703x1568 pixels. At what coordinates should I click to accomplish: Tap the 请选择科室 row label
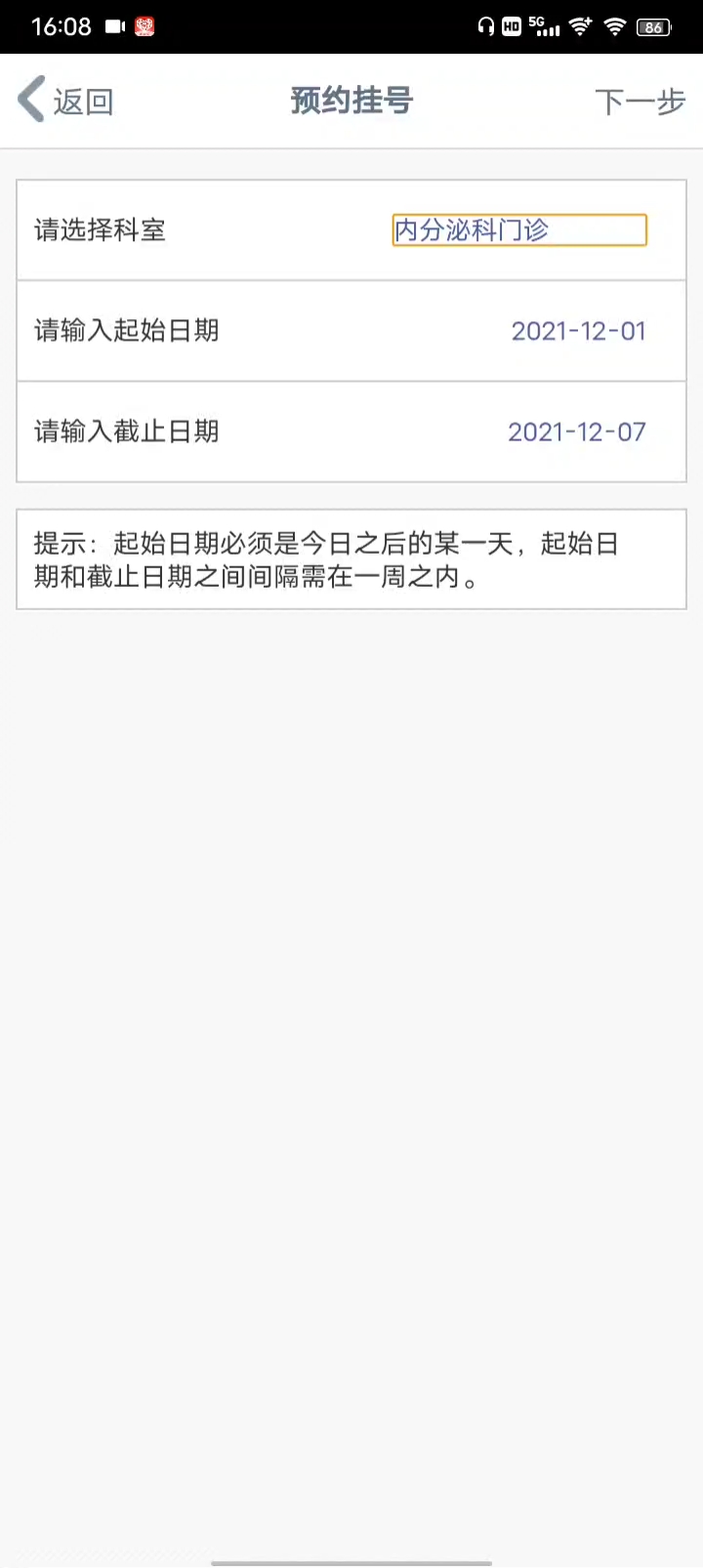point(99,229)
